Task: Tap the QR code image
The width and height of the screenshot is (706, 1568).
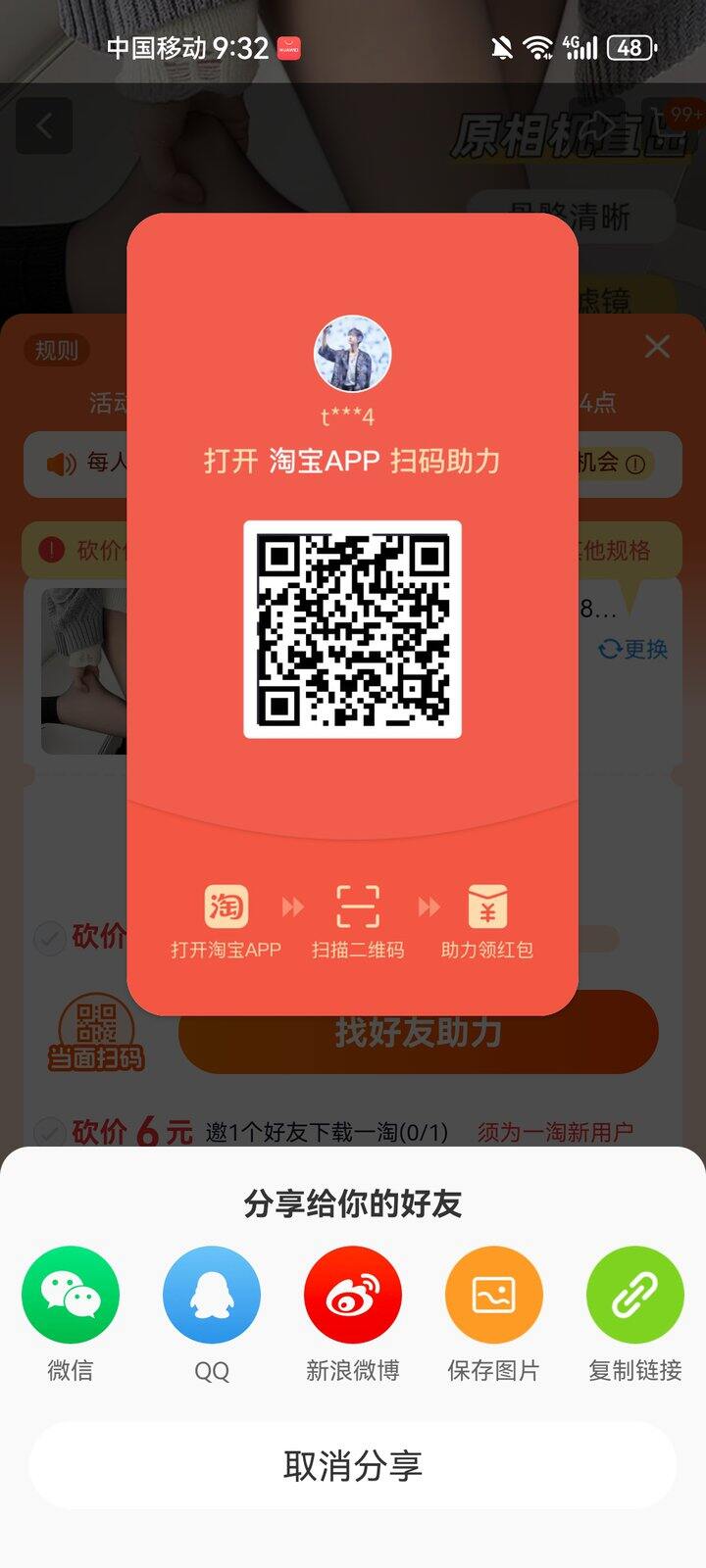Action: (x=353, y=632)
